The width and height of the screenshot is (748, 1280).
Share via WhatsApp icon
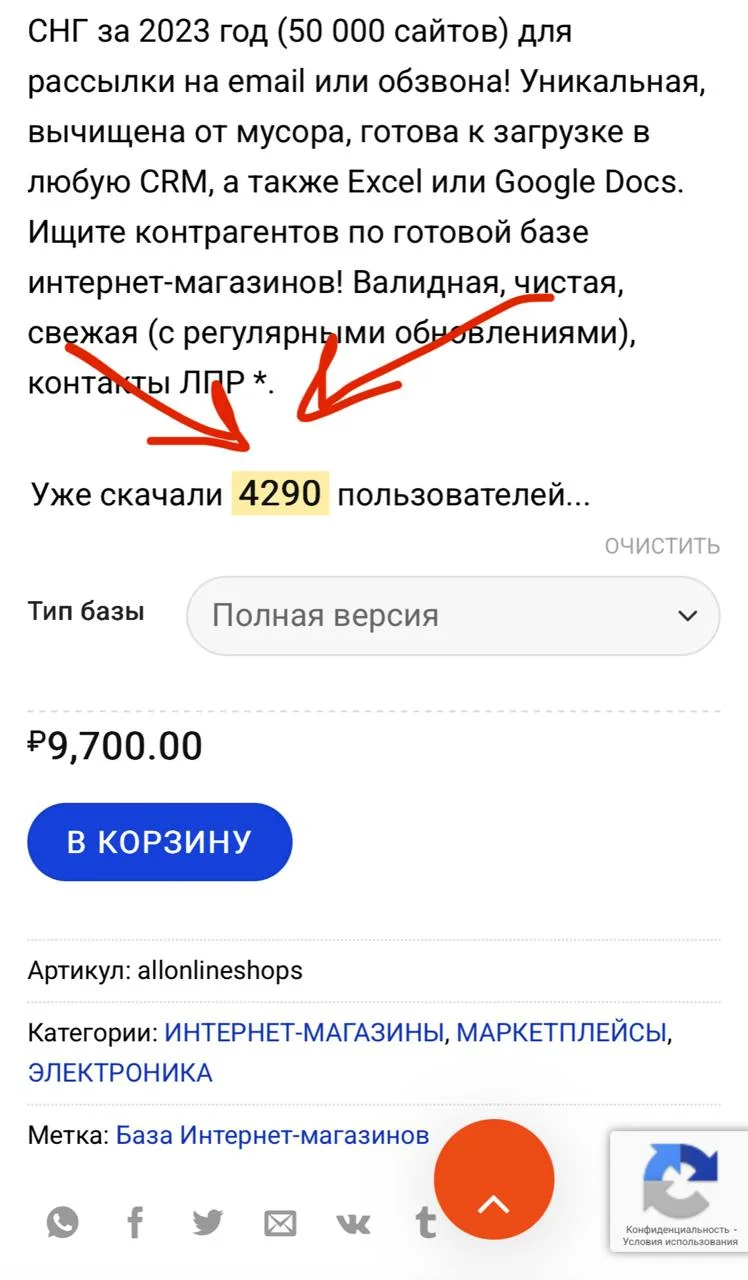click(x=62, y=1222)
